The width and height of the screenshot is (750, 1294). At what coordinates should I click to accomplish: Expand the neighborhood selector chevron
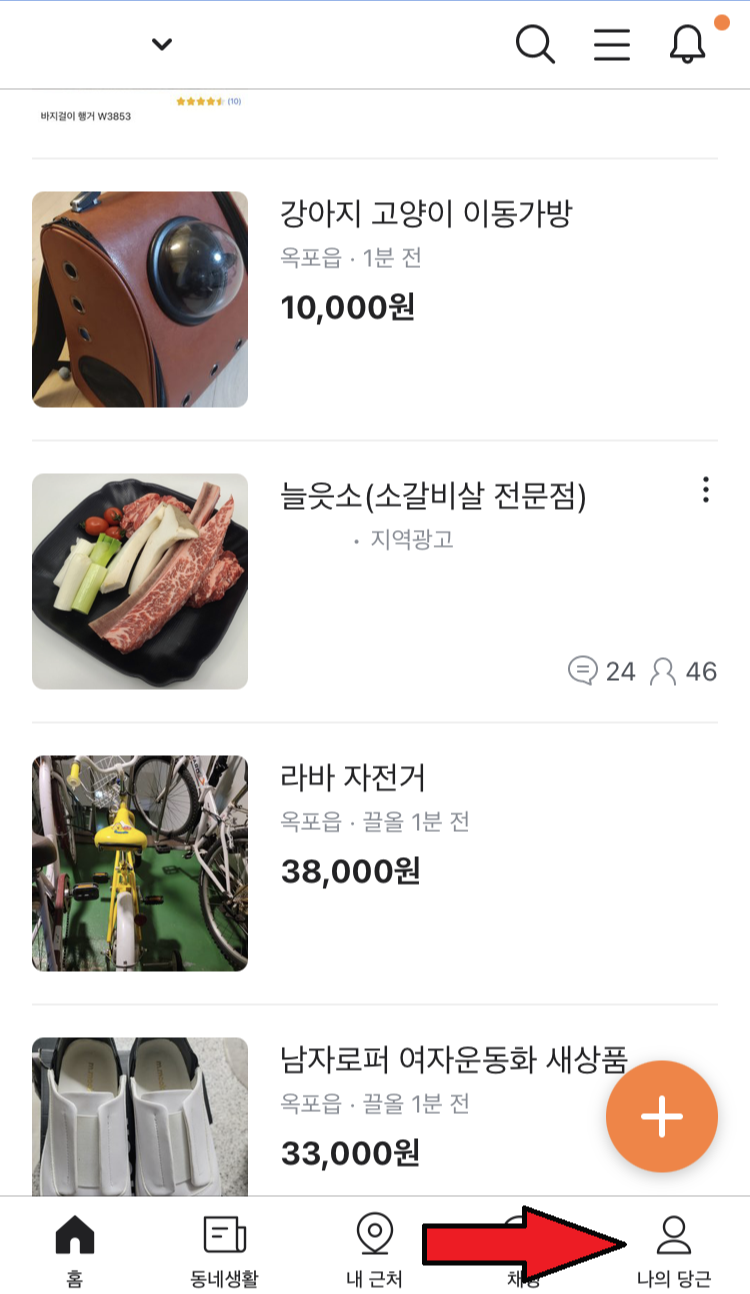click(x=162, y=44)
